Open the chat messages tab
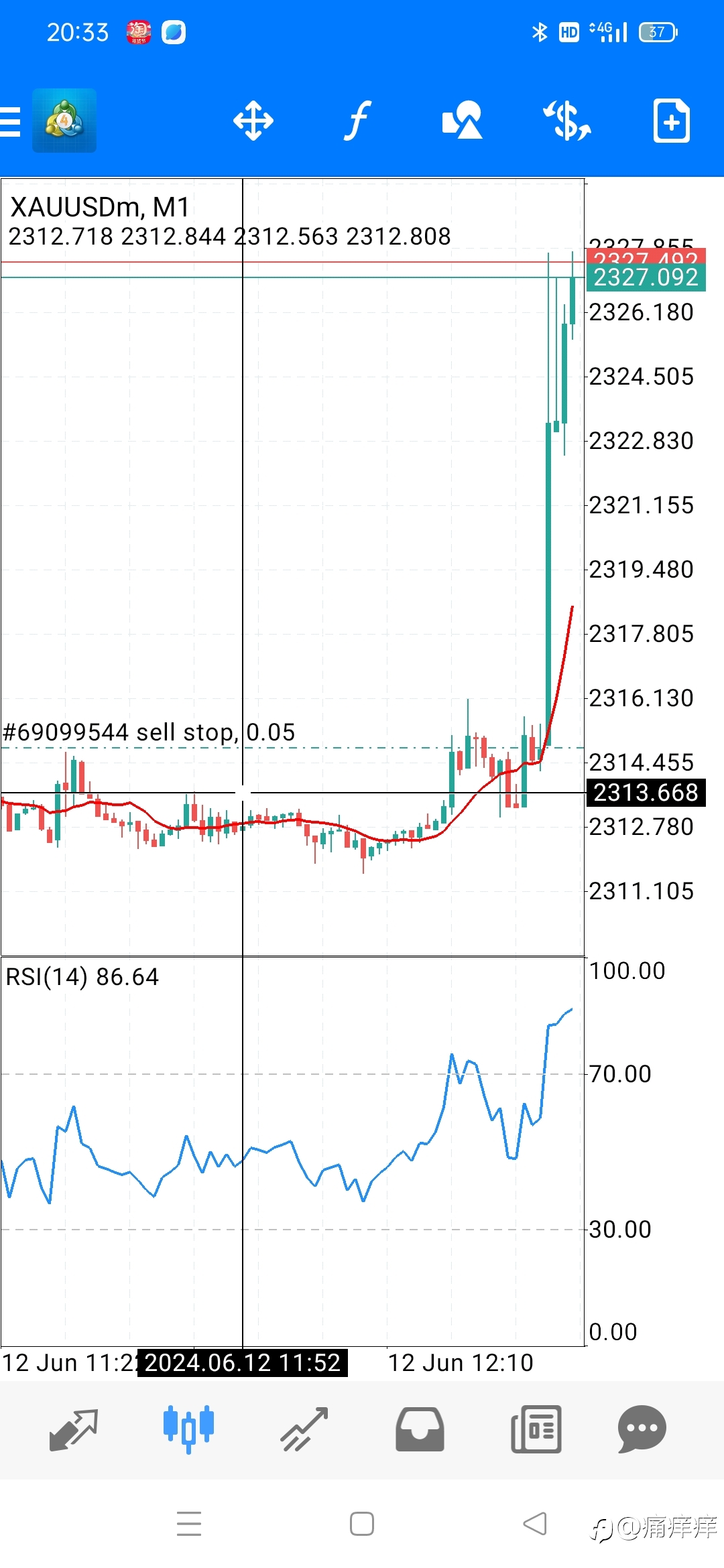The image size is (724, 1568). pyautogui.click(x=642, y=1429)
